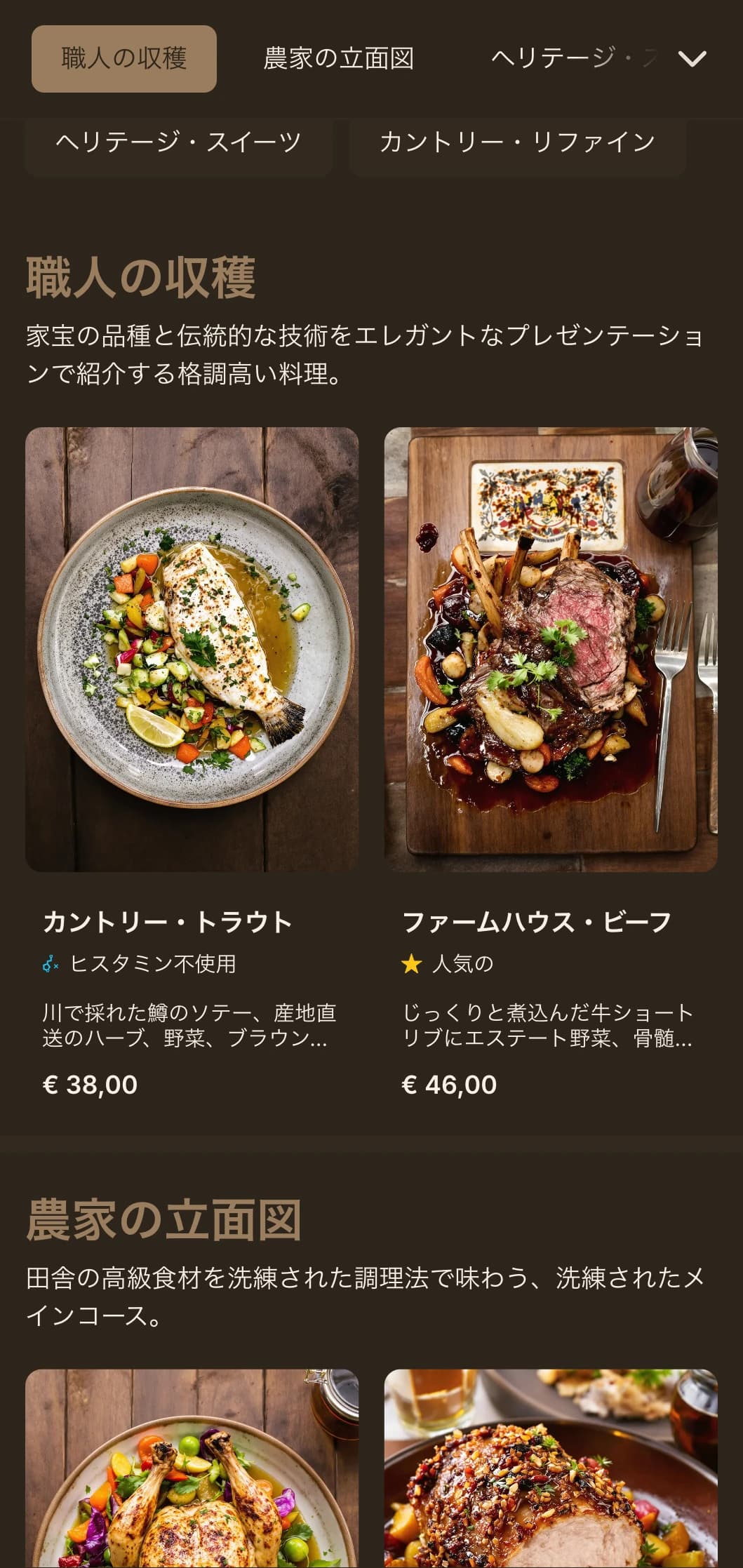Choose the カントリー・リファイン chip
Viewport: 743px width, 1568px height.
[x=517, y=142]
